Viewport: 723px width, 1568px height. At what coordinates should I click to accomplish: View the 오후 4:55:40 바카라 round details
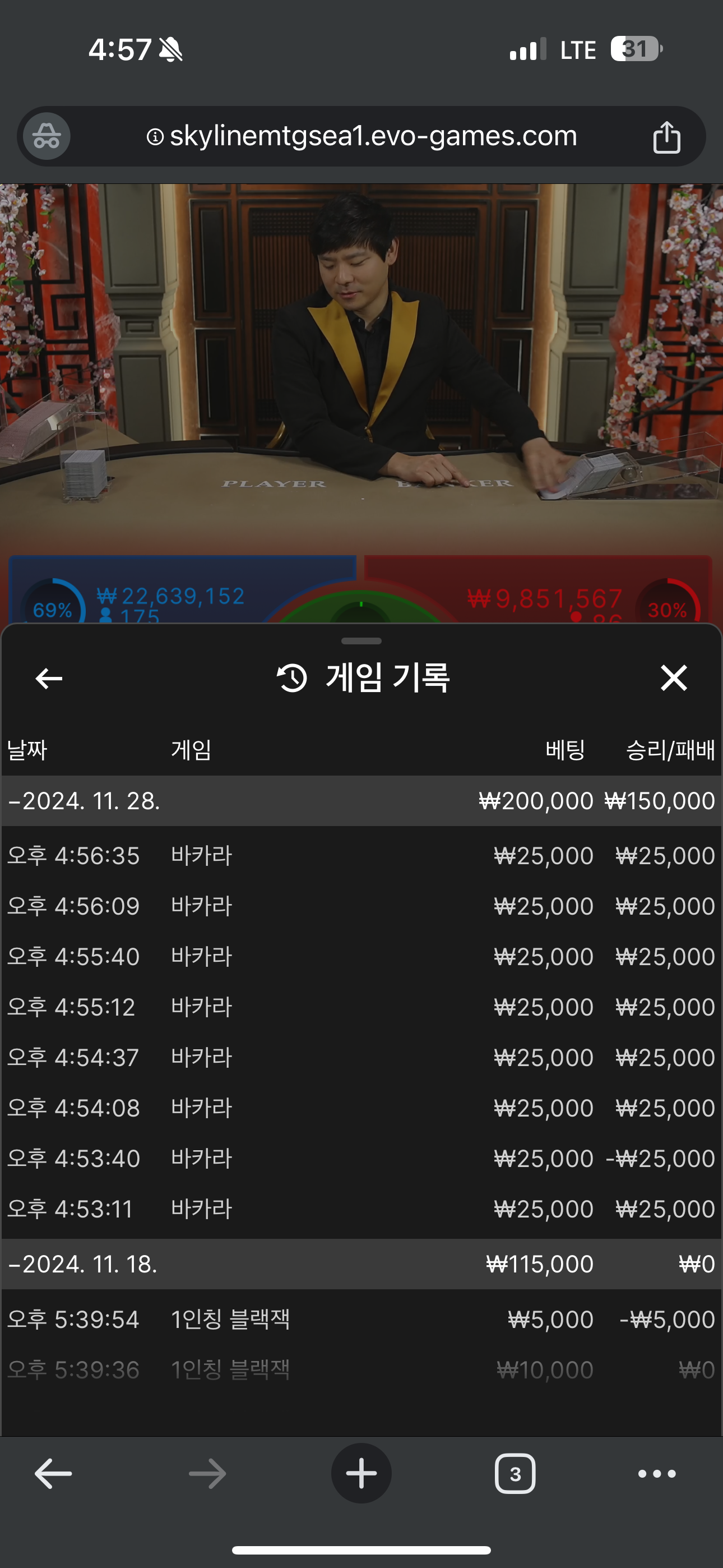pyautogui.click(x=361, y=957)
